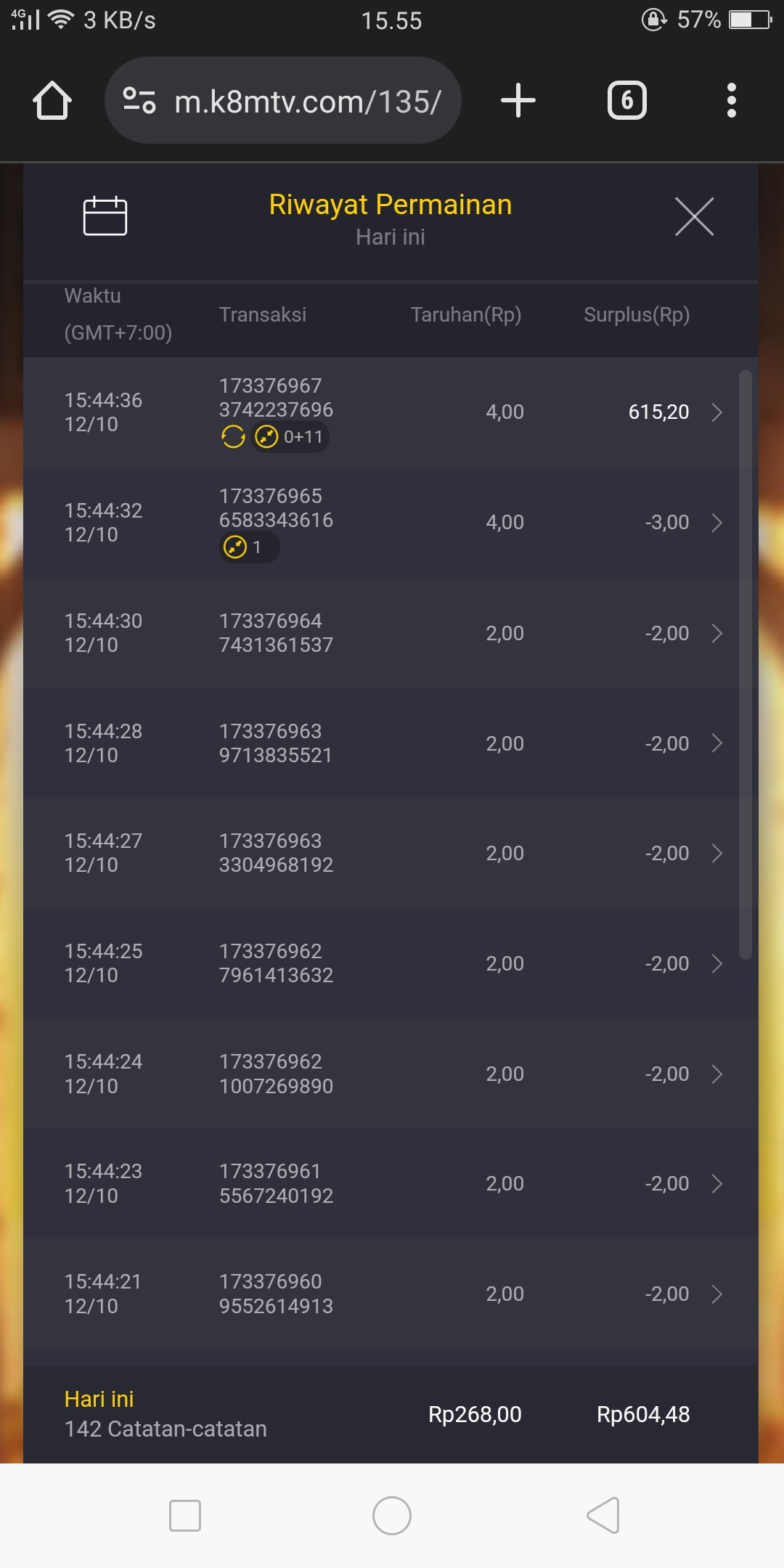784x1568 pixels.
Task: Open the browser overflow menu
Action: point(731,100)
